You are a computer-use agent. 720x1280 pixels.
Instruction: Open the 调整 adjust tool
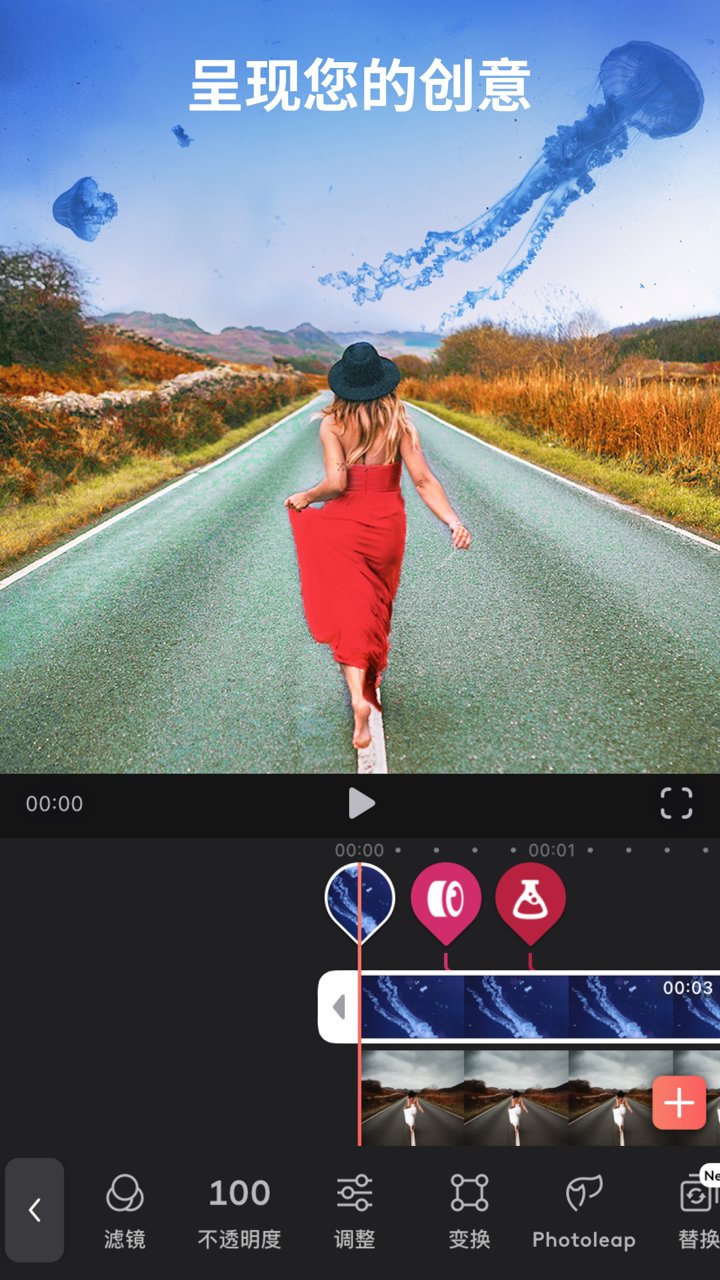click(x=355, y=1210)
